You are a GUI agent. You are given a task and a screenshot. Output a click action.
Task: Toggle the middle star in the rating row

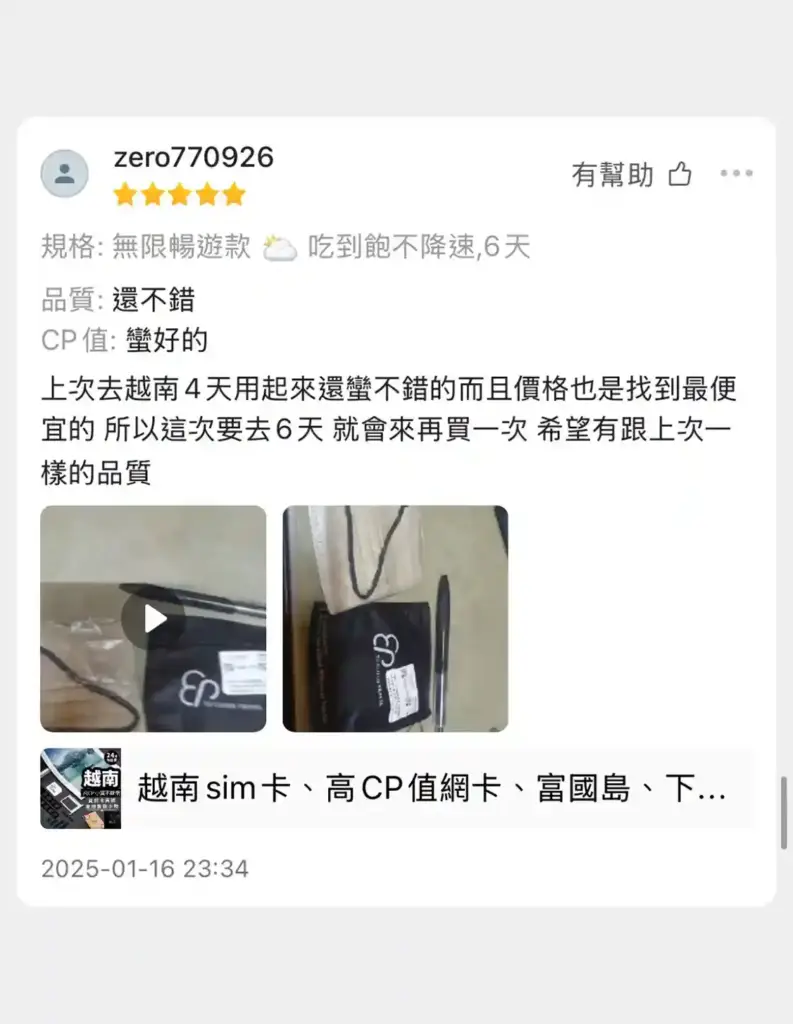click(x=180, y=194)
